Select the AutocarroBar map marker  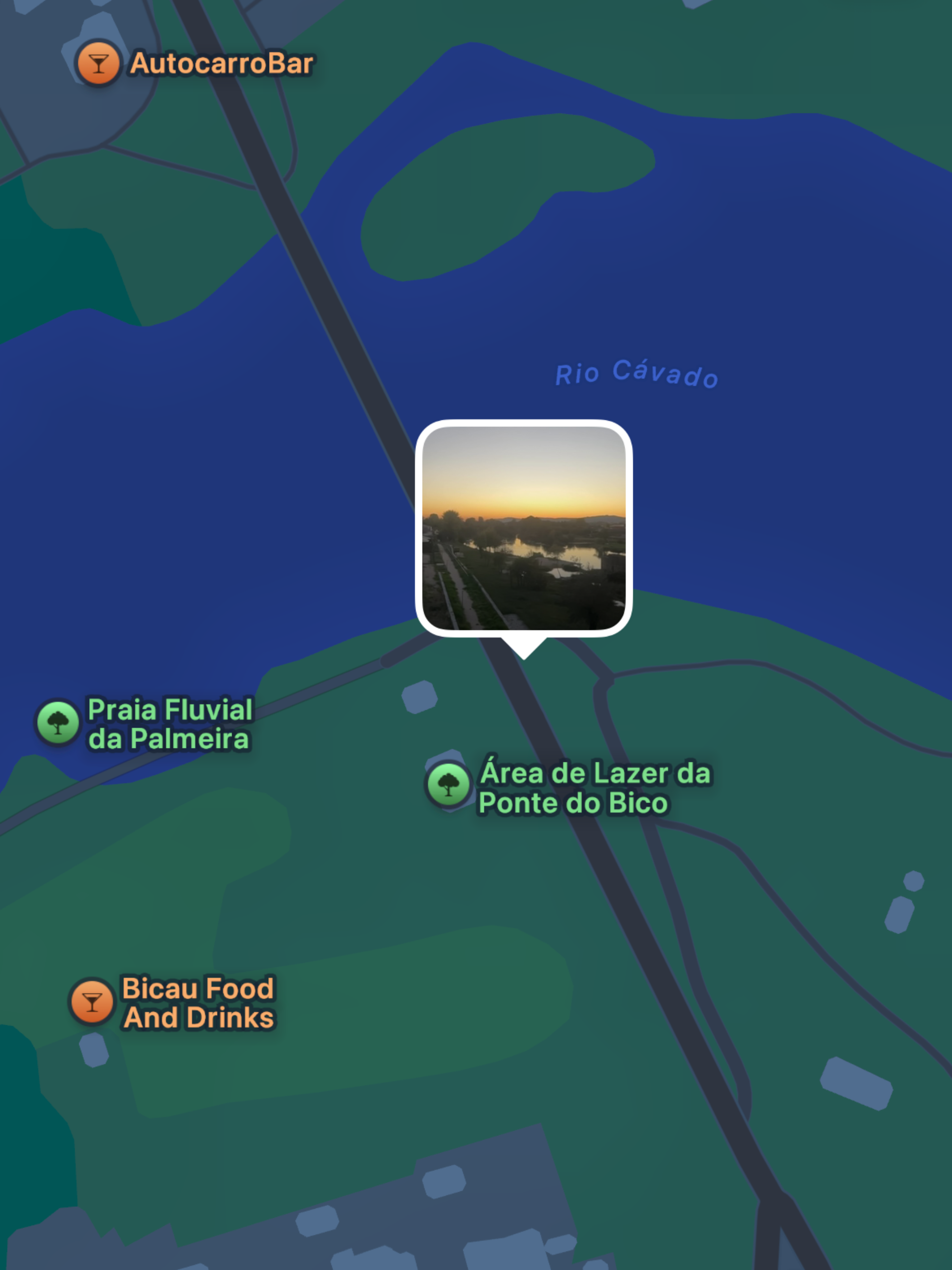tap(99, 63)
